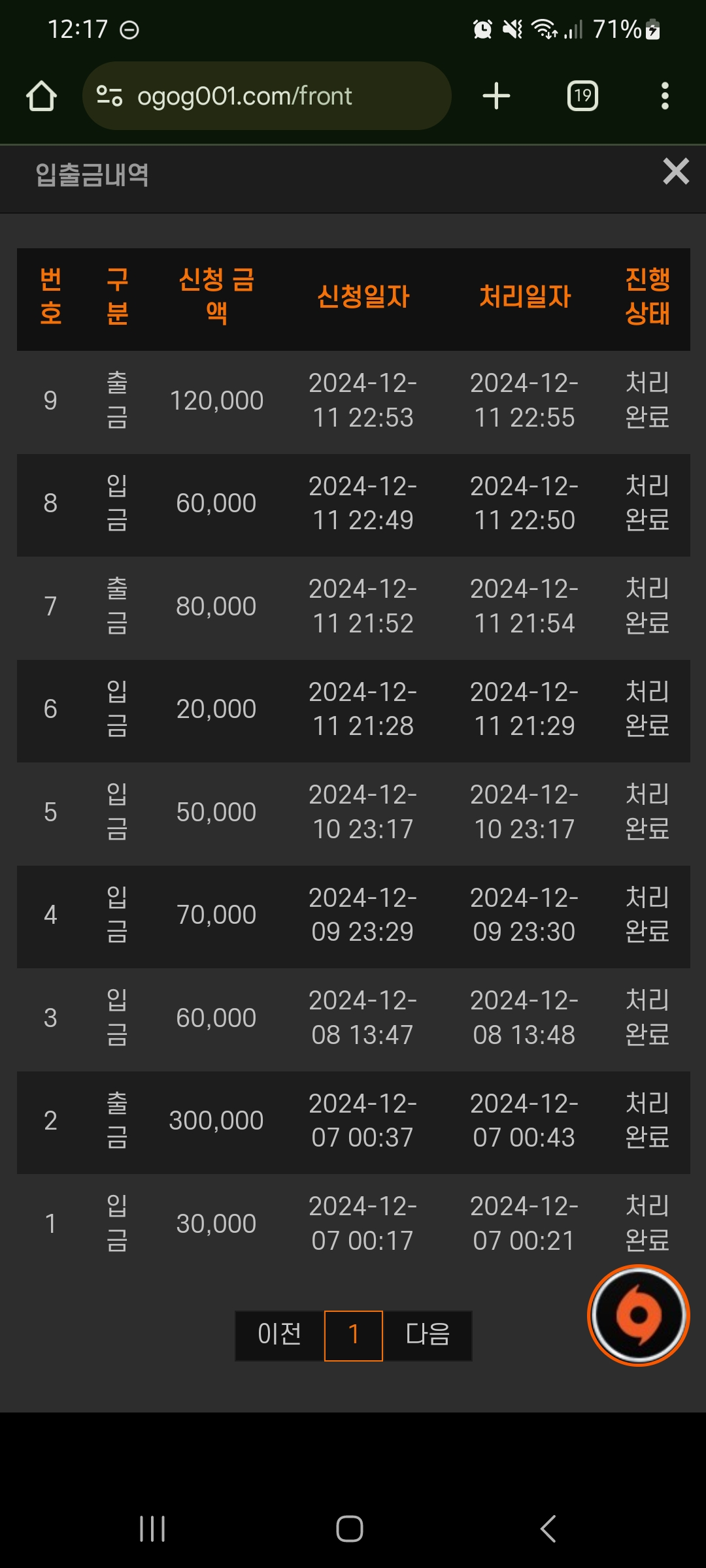
Task: Select page 1 in pagination
Action: click(354, 1335)
